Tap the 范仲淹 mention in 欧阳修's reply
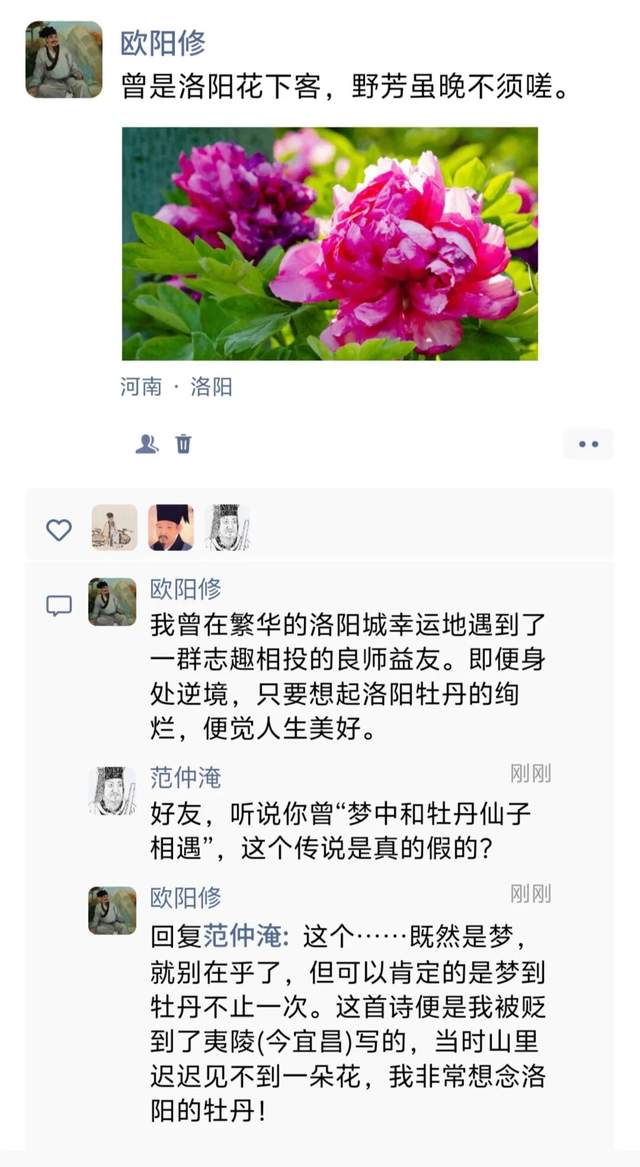The width and height of the screenshot is (640, 1167). click(246, 936)
